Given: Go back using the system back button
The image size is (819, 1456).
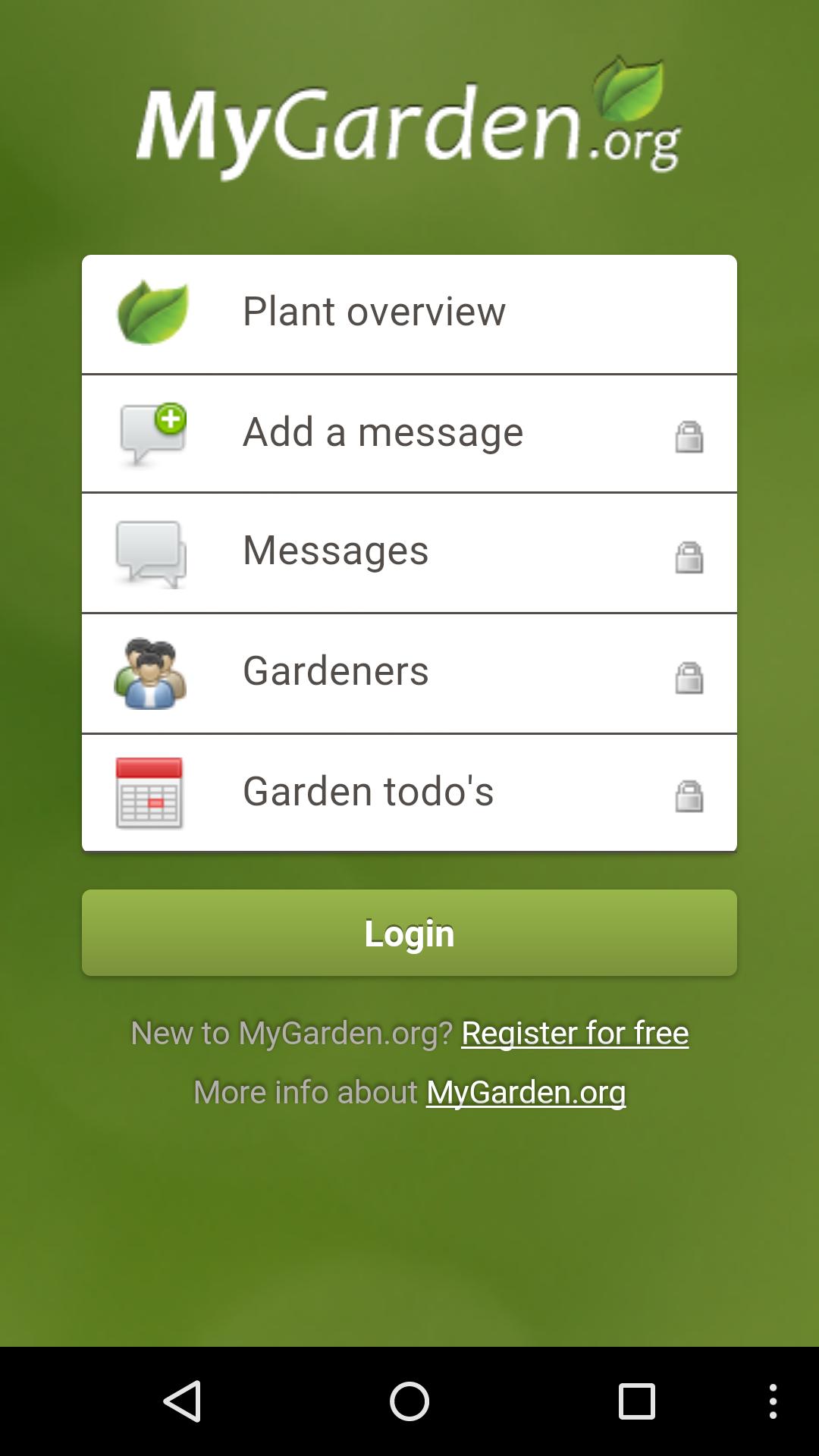Looking at the screenshot, I should 182,1401.
